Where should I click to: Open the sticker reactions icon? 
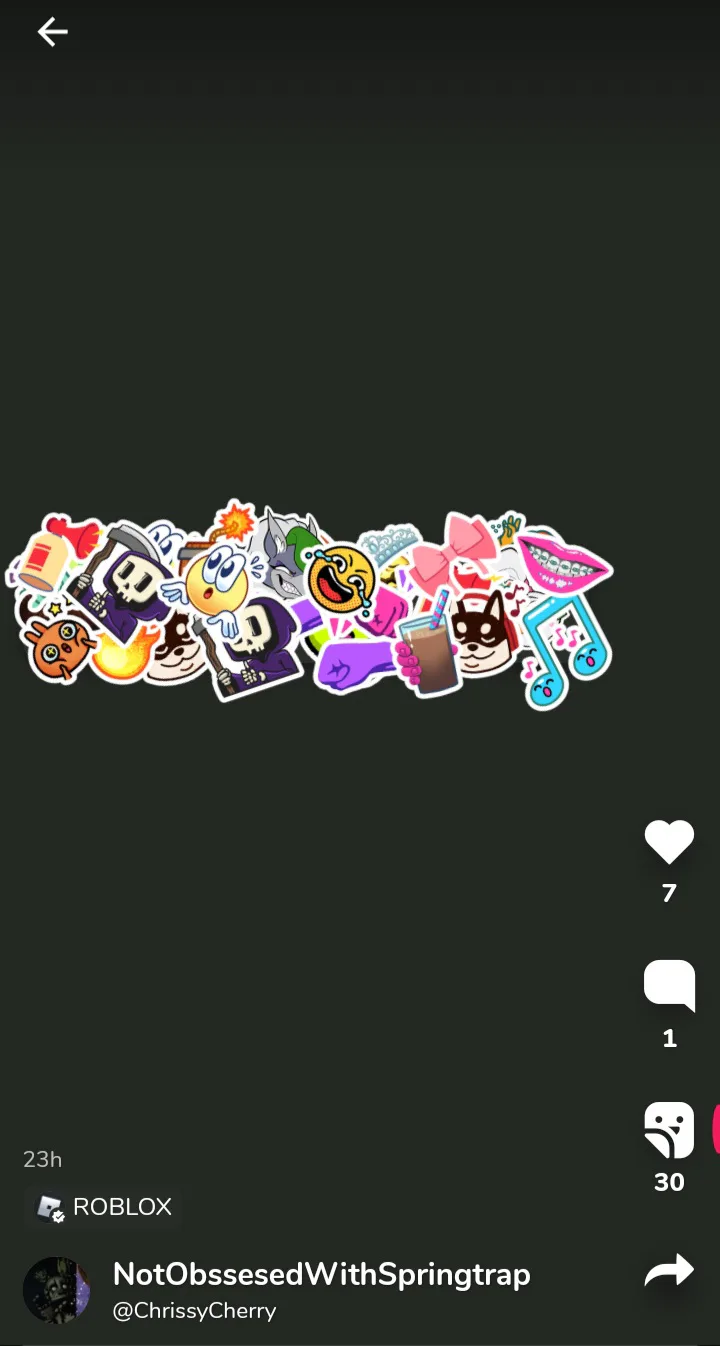coord(669,1130)
